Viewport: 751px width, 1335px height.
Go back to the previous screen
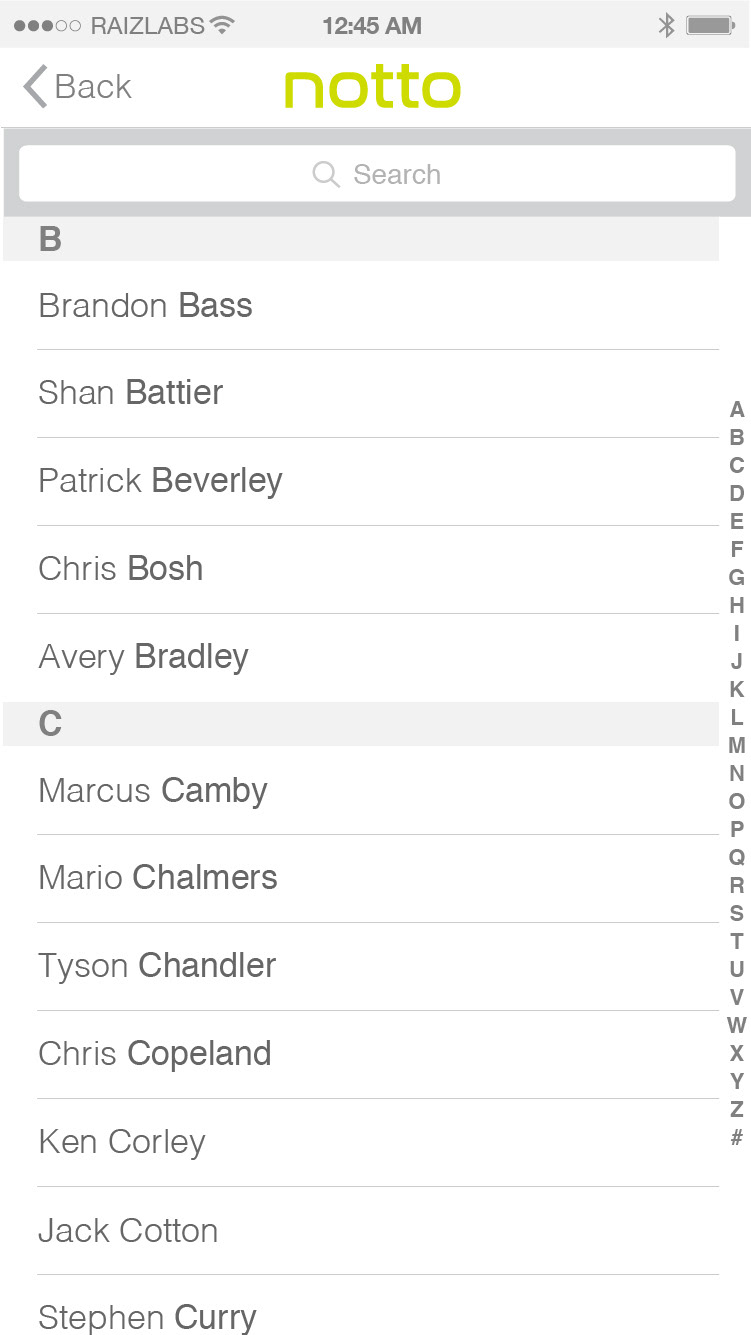[77, 87]
